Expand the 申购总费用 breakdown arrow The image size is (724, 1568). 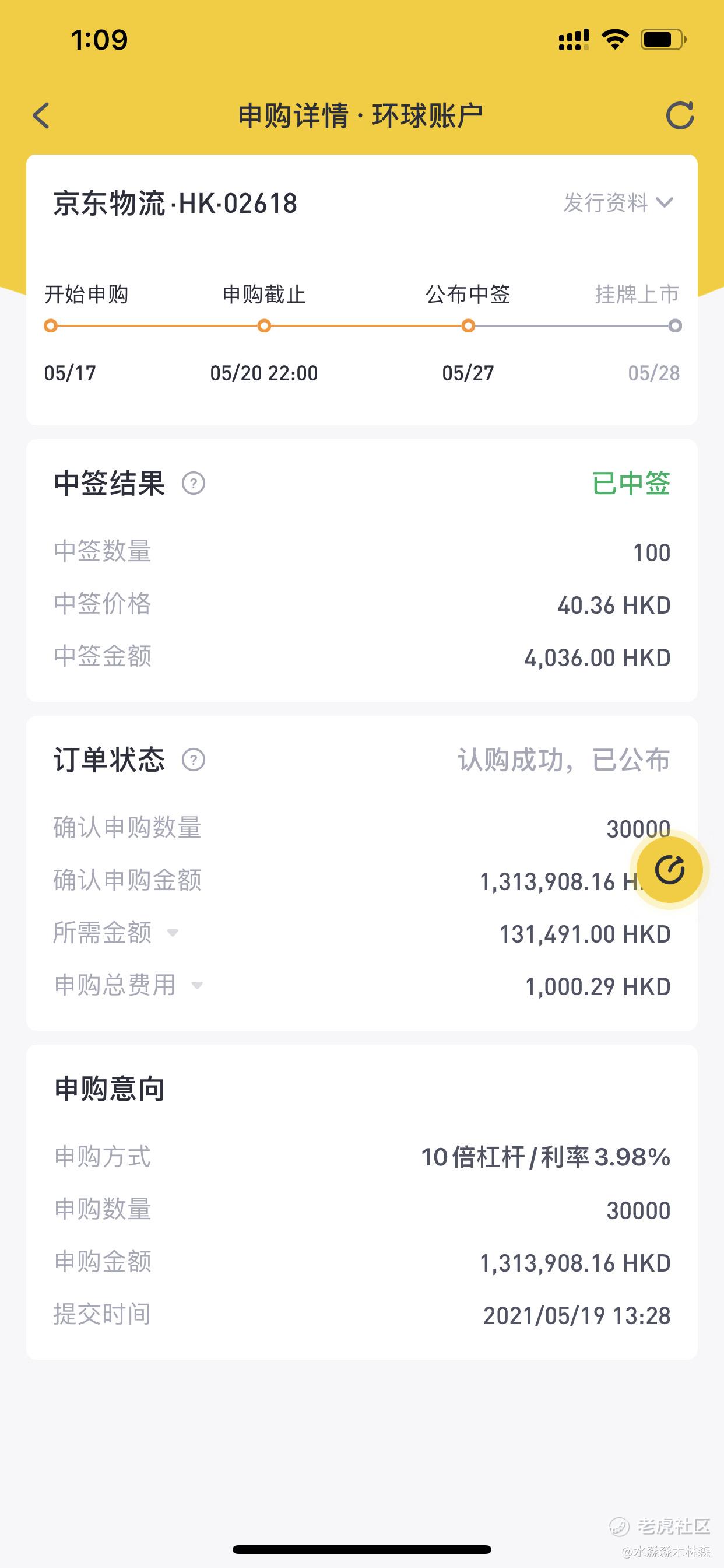(197, 985)
